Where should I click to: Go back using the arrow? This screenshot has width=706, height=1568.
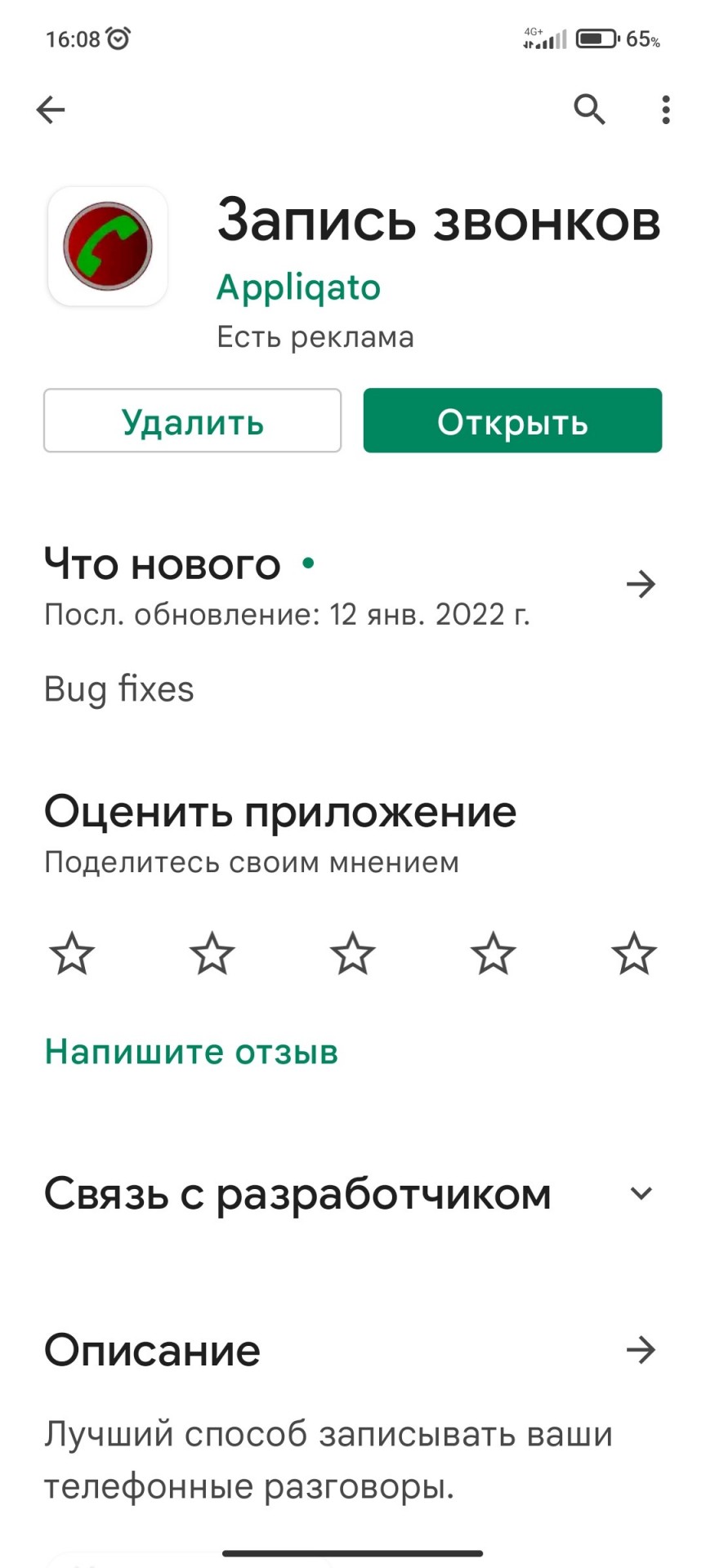pos(51,109)
